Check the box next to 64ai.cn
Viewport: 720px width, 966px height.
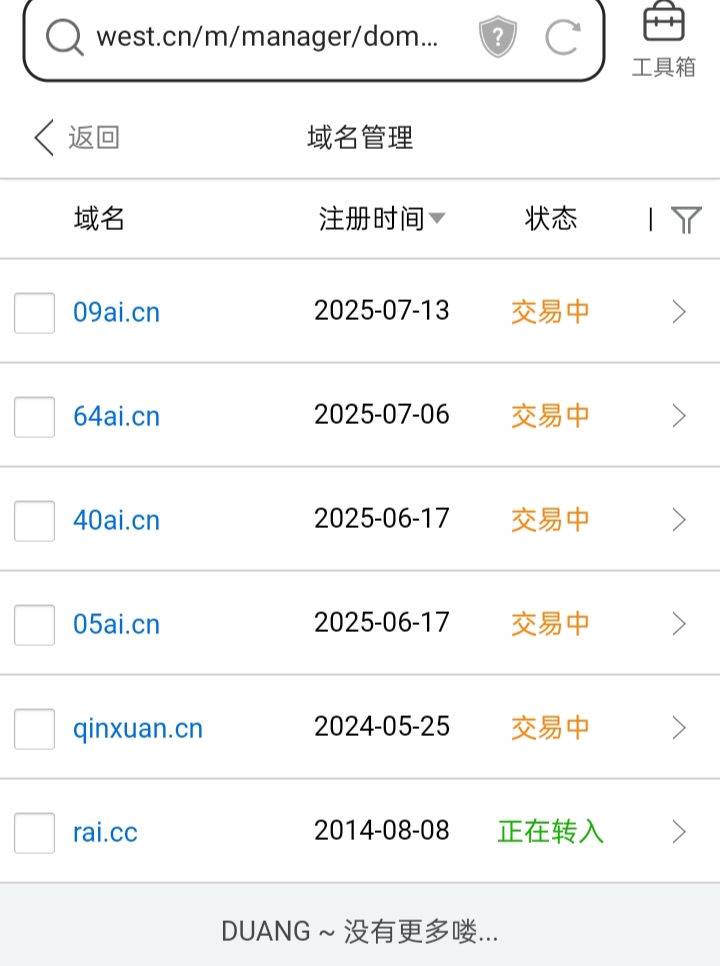(35, 416)
